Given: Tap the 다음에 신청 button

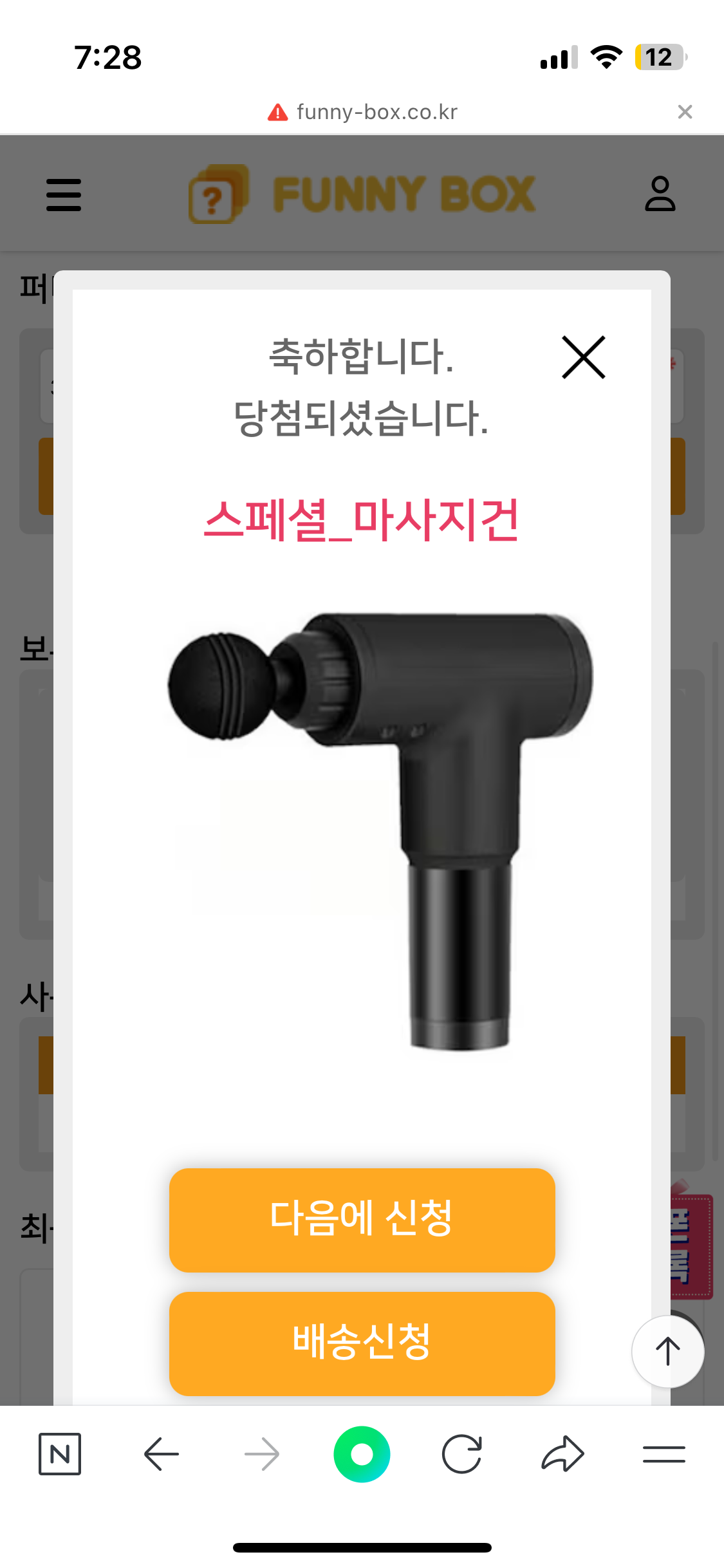Looking at the screenshot, I should coord(362,1219).
